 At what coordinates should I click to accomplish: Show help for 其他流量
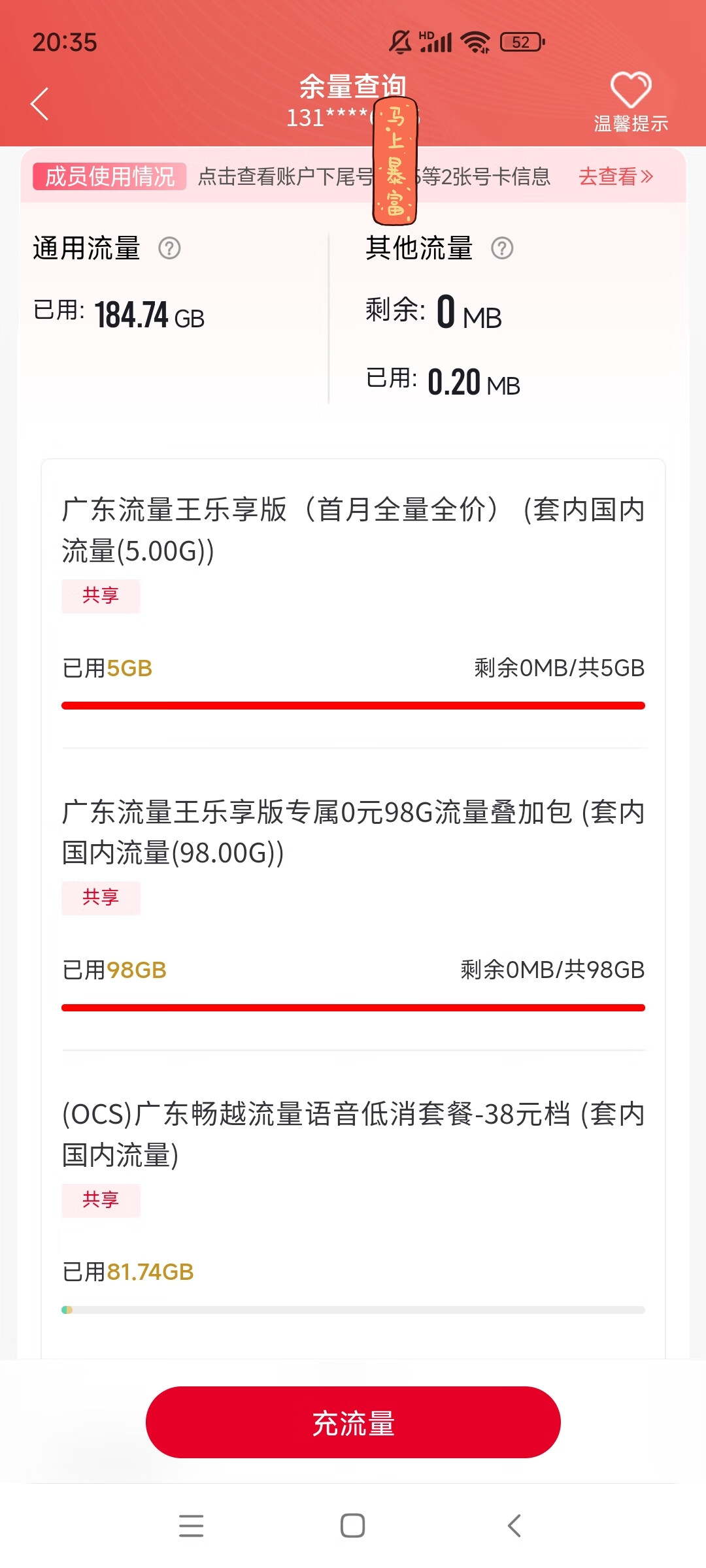coord(502,248)
